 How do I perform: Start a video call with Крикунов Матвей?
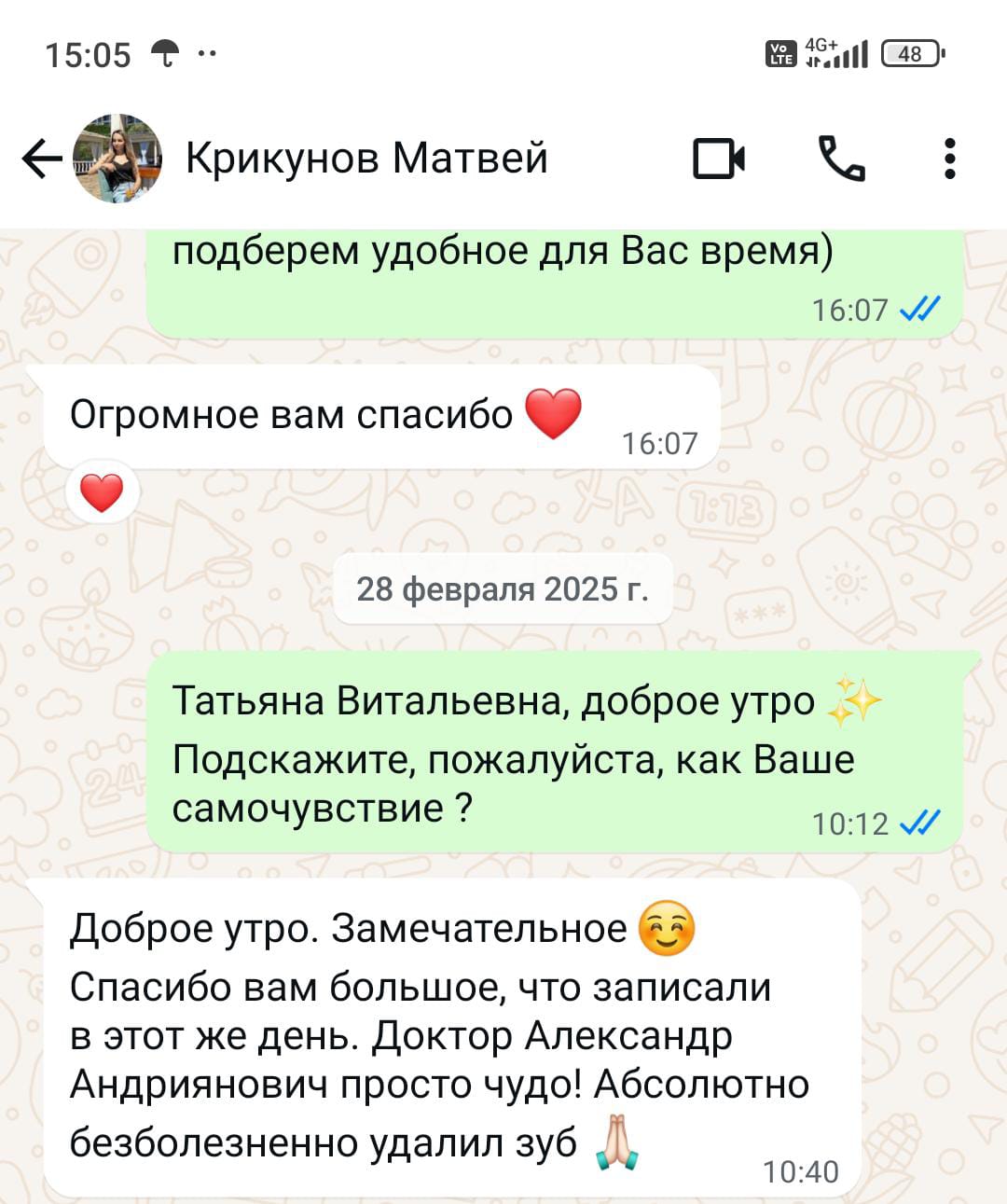(719, 159)
